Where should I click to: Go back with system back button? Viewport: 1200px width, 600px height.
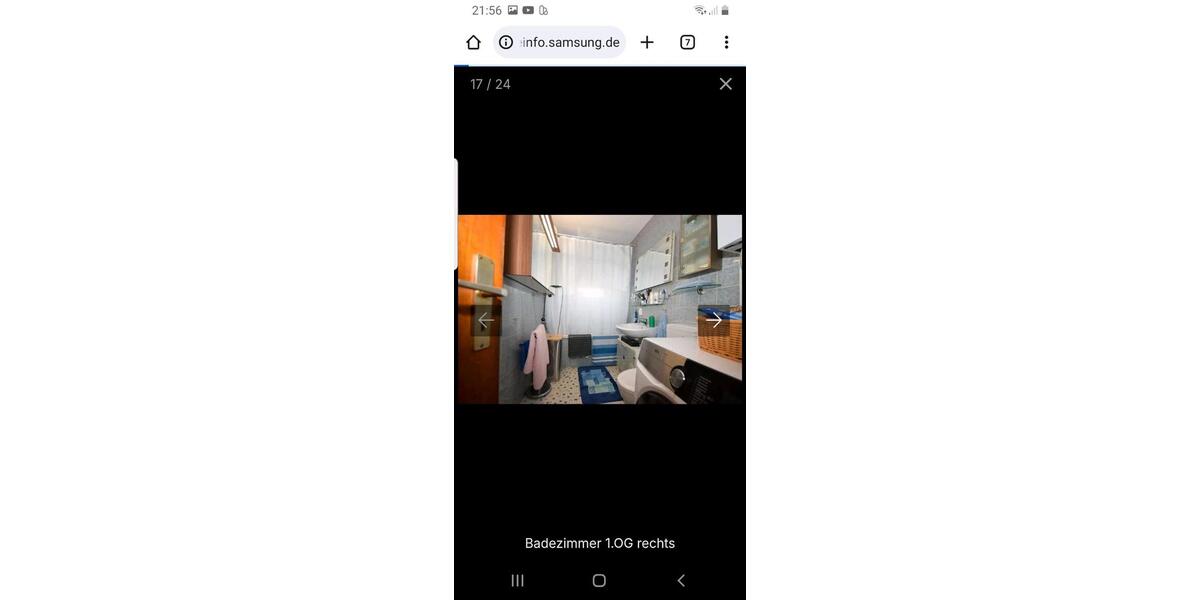(681, 580)
